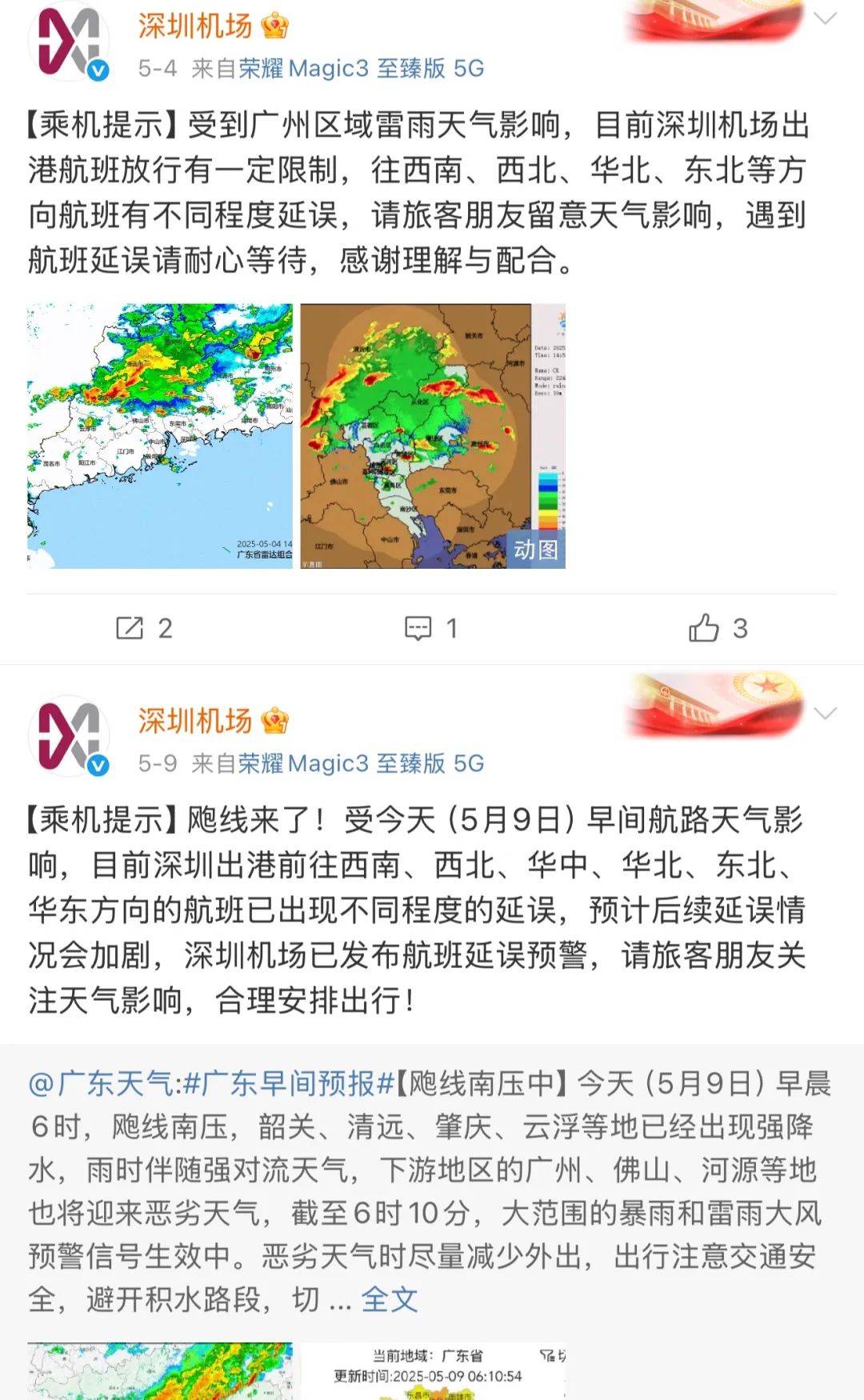The height and width of the screenshot is (1400, 864).
Task: Open the 当前地域 广东省 warning image
Action: pyautogui.click(x=433, y=1371)
